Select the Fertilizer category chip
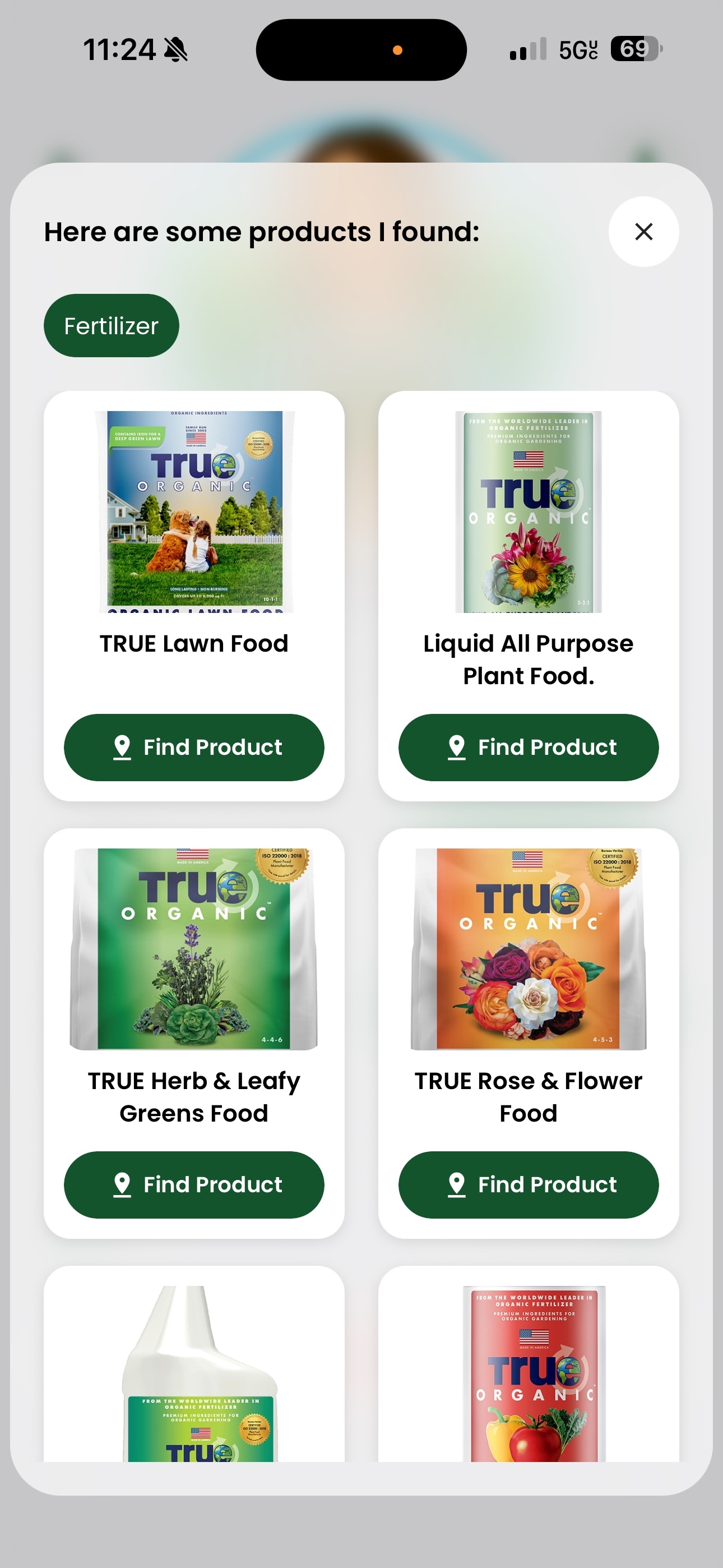 pos(112,325)
